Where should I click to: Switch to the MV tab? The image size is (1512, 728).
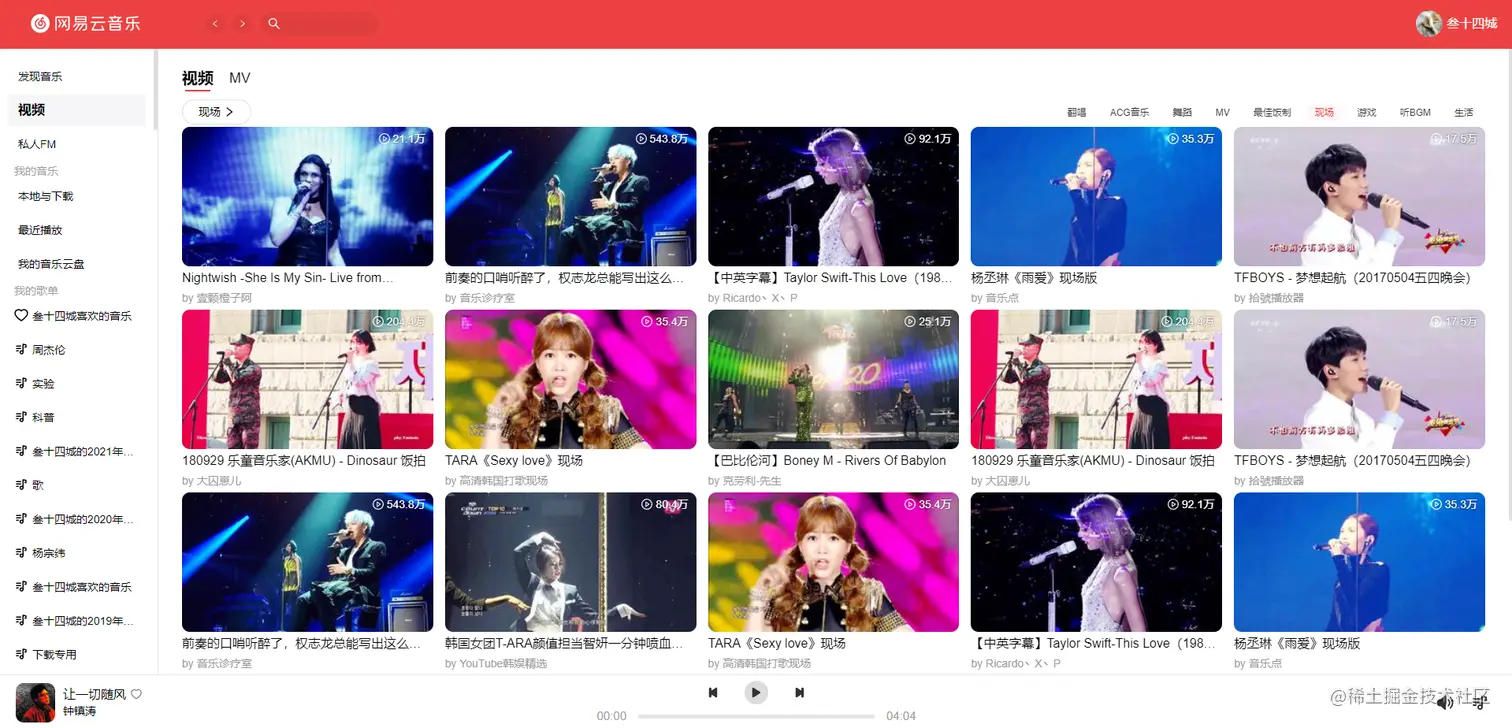click(x=239, y=78)
